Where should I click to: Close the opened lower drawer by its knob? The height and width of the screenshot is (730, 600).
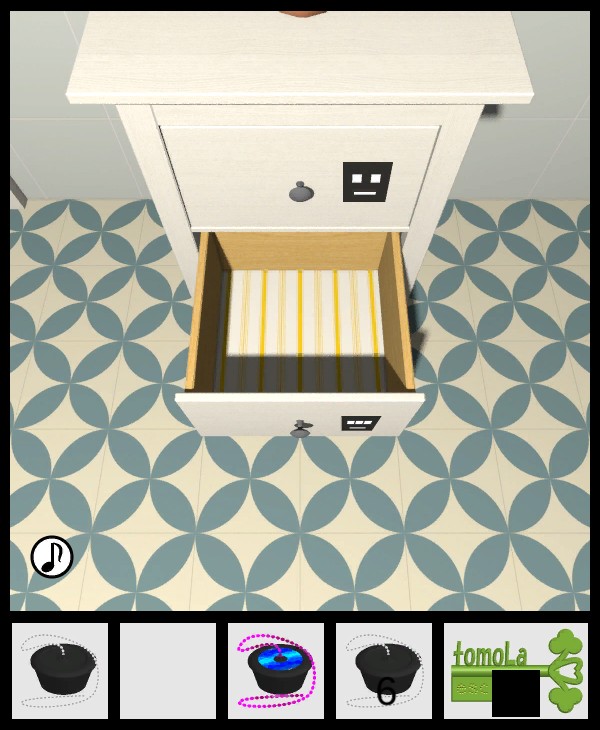point(300,430)
